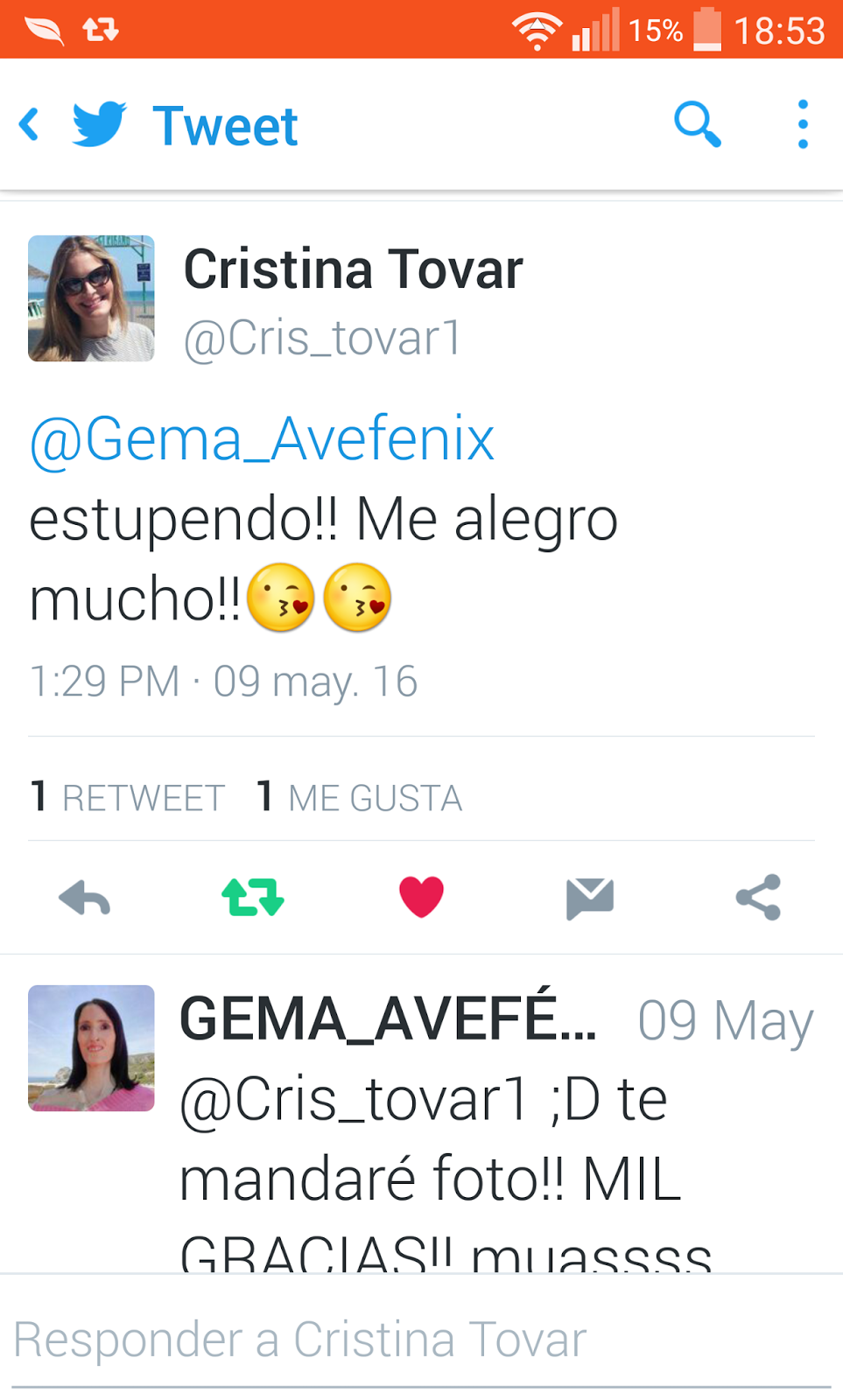Image resolution: width=843 pixels, height=1400 pixels.
Task: Reply to Cristina Tovar's tweet
Action: click(x=85, y=898)
